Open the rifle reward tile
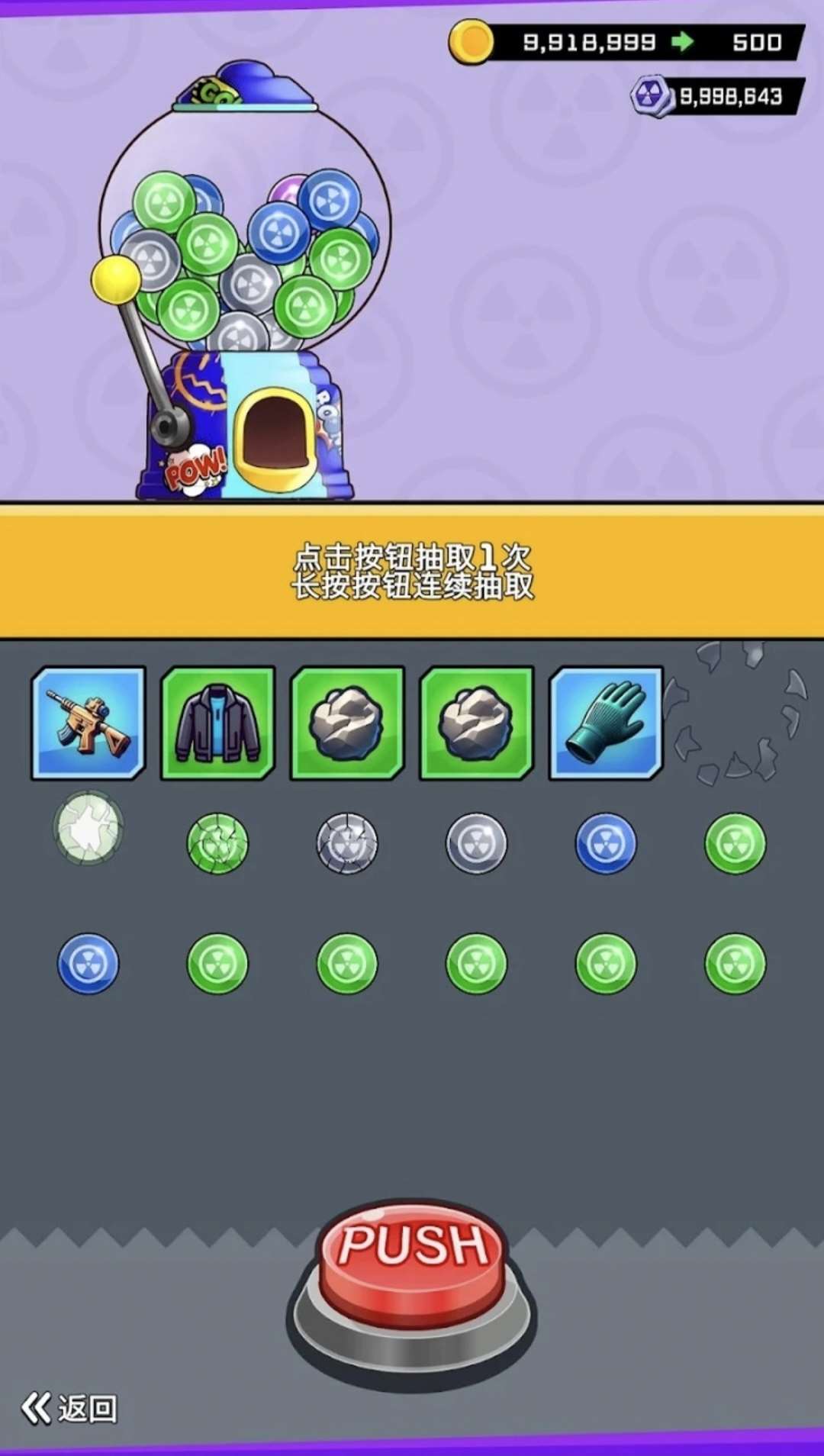 click(x=89, y=723)
